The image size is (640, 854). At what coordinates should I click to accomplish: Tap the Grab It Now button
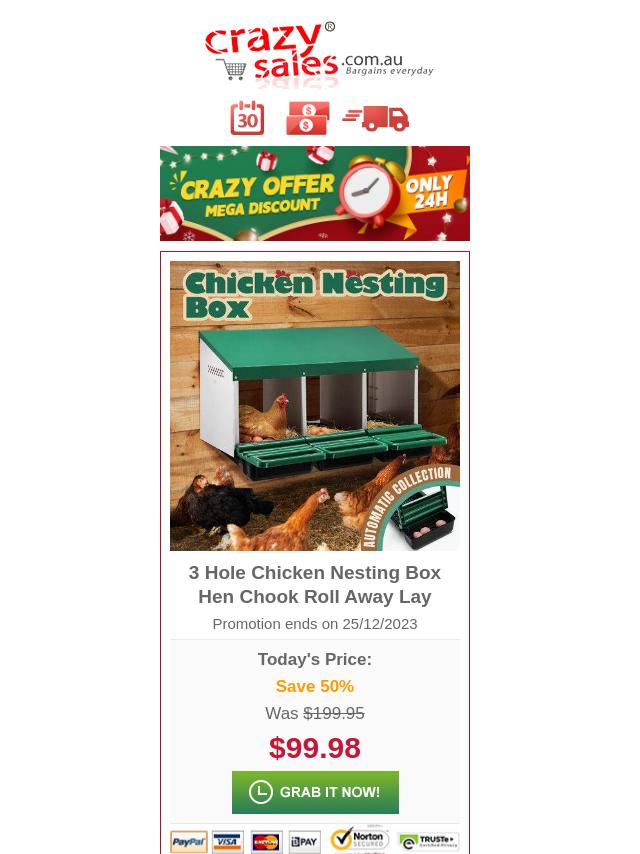315,792
